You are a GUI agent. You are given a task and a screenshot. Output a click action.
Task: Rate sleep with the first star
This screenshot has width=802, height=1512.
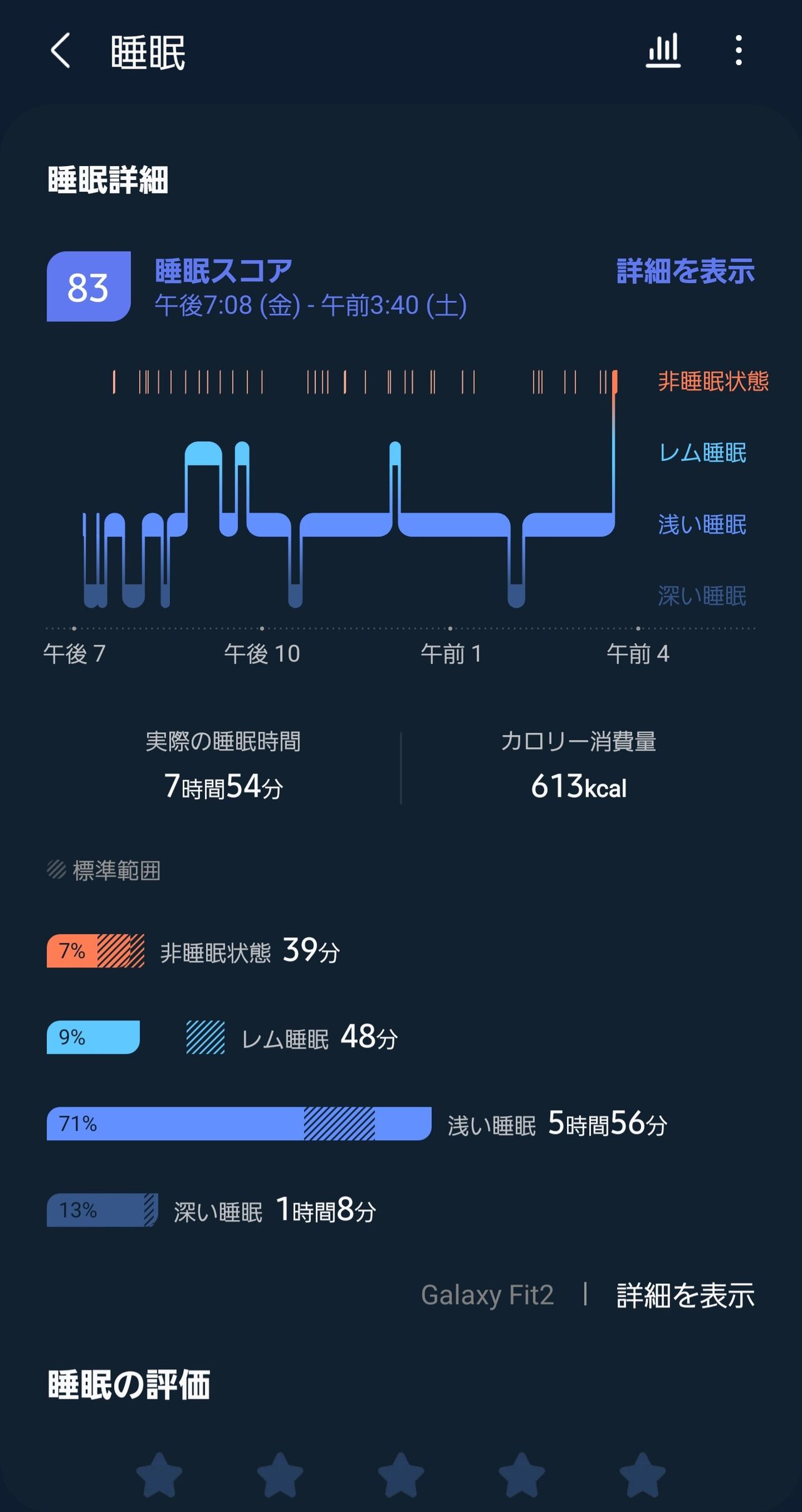(x=159, y=1475)
